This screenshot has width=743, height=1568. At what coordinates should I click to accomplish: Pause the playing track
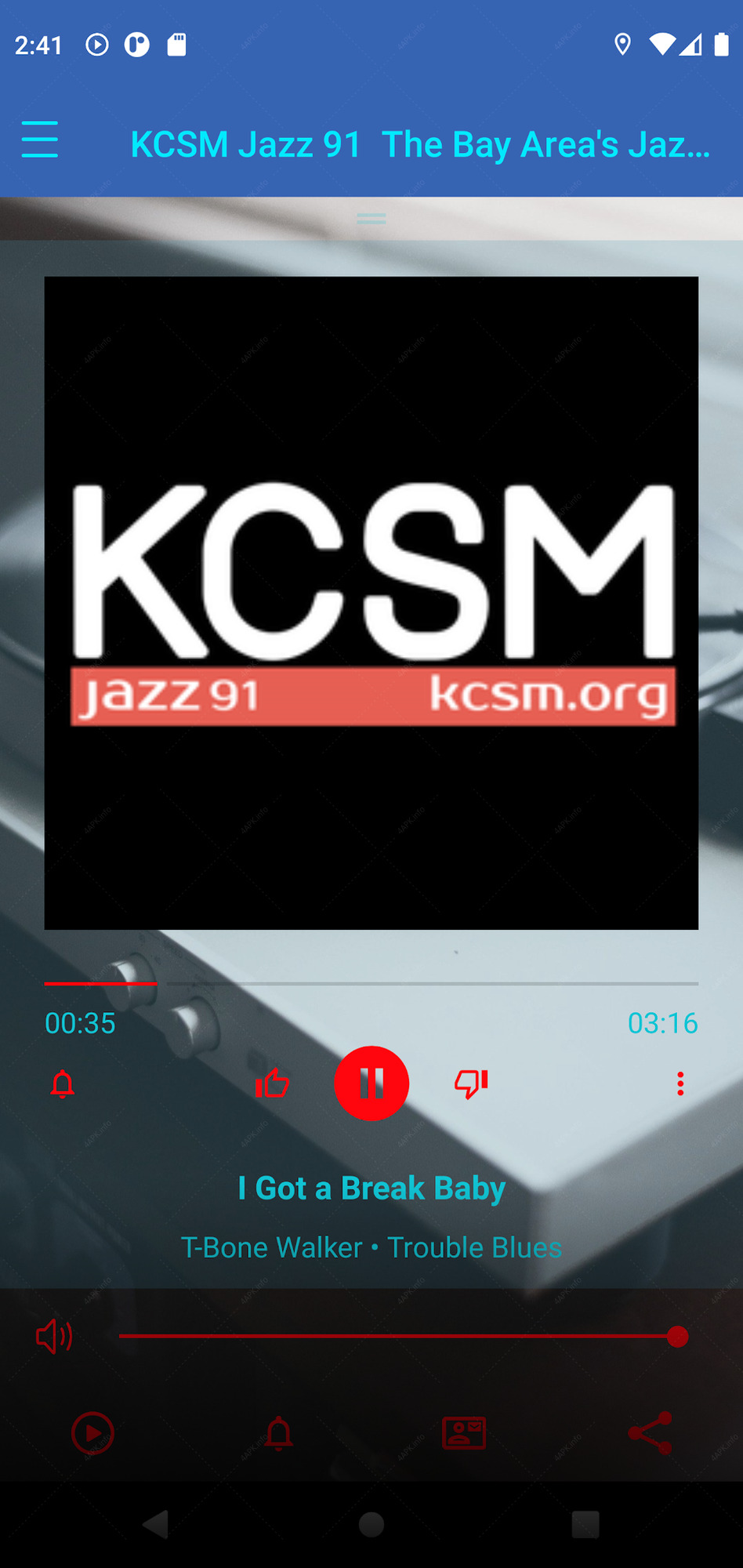tap(371, 1083)
